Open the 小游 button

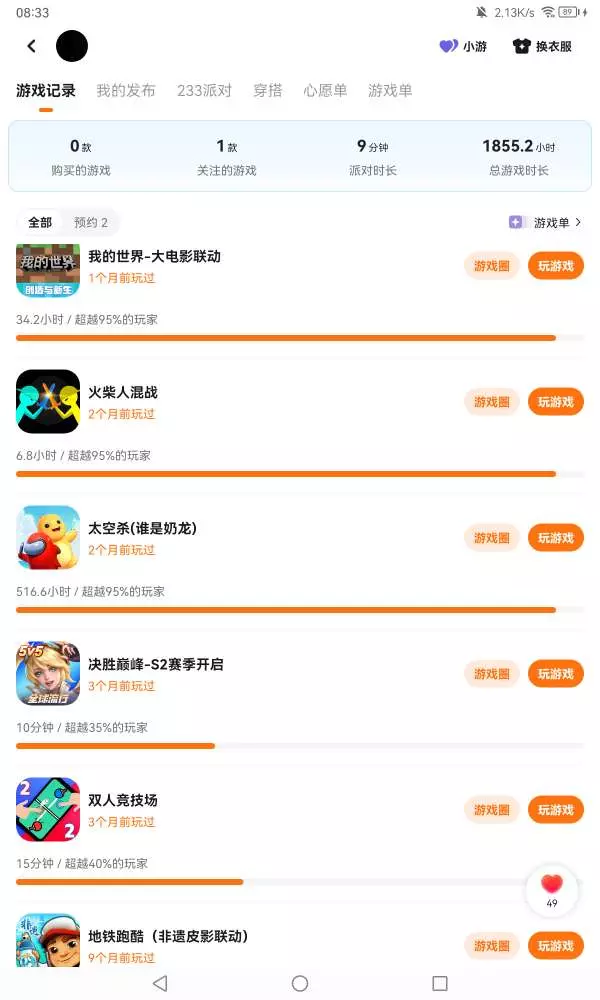pos(463,46)
